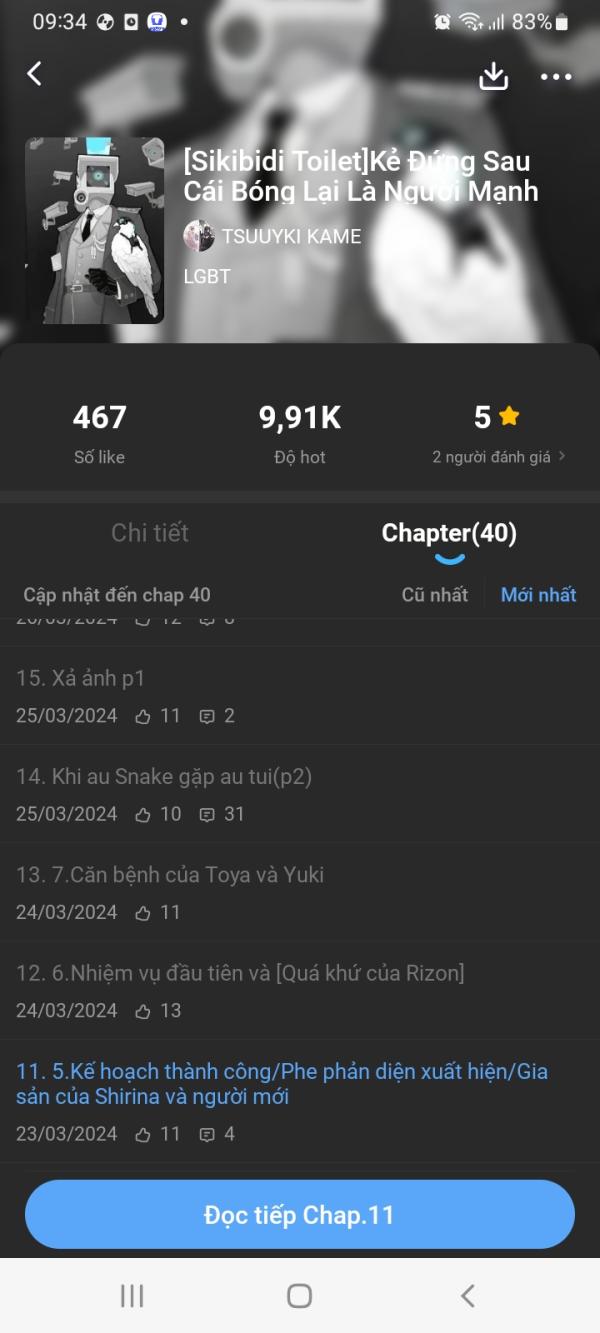Switch to the Chi tiết tab
This screenshot has height=1333, width=600.
click(x=150, y=533)
